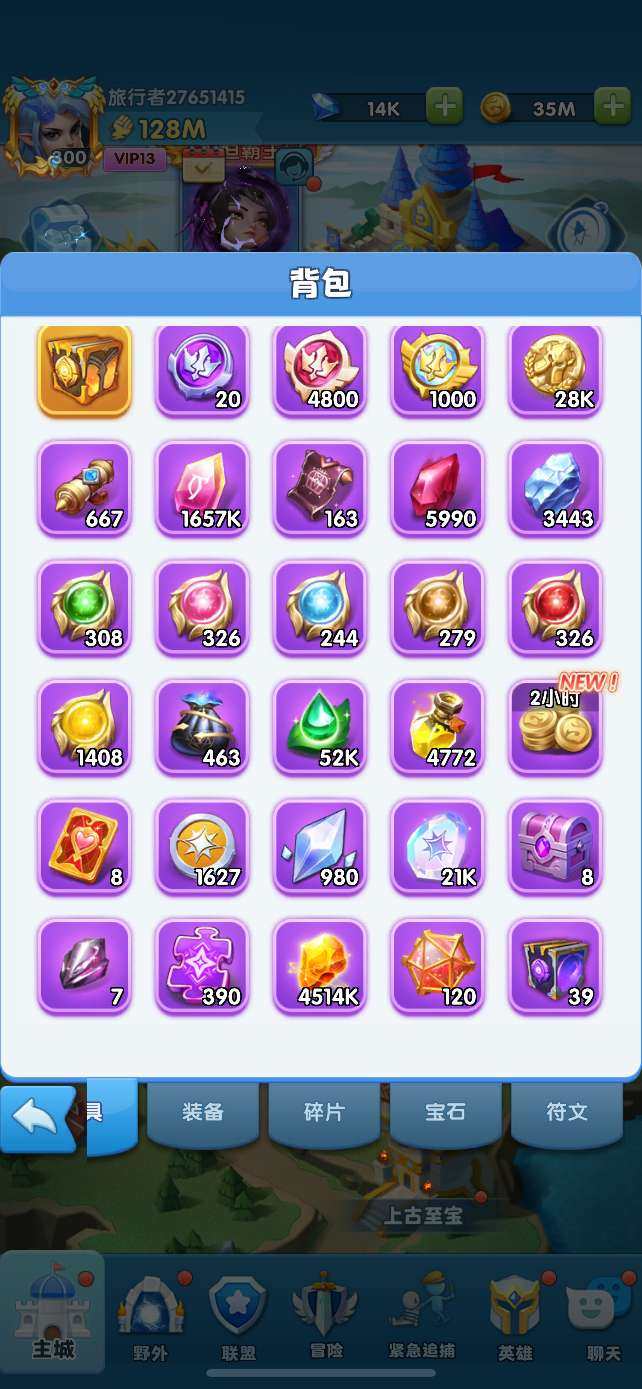The width and height of the screenshot is (642, 1389).
Task: Open the golden chest item
Action: [x=84, y=369]
